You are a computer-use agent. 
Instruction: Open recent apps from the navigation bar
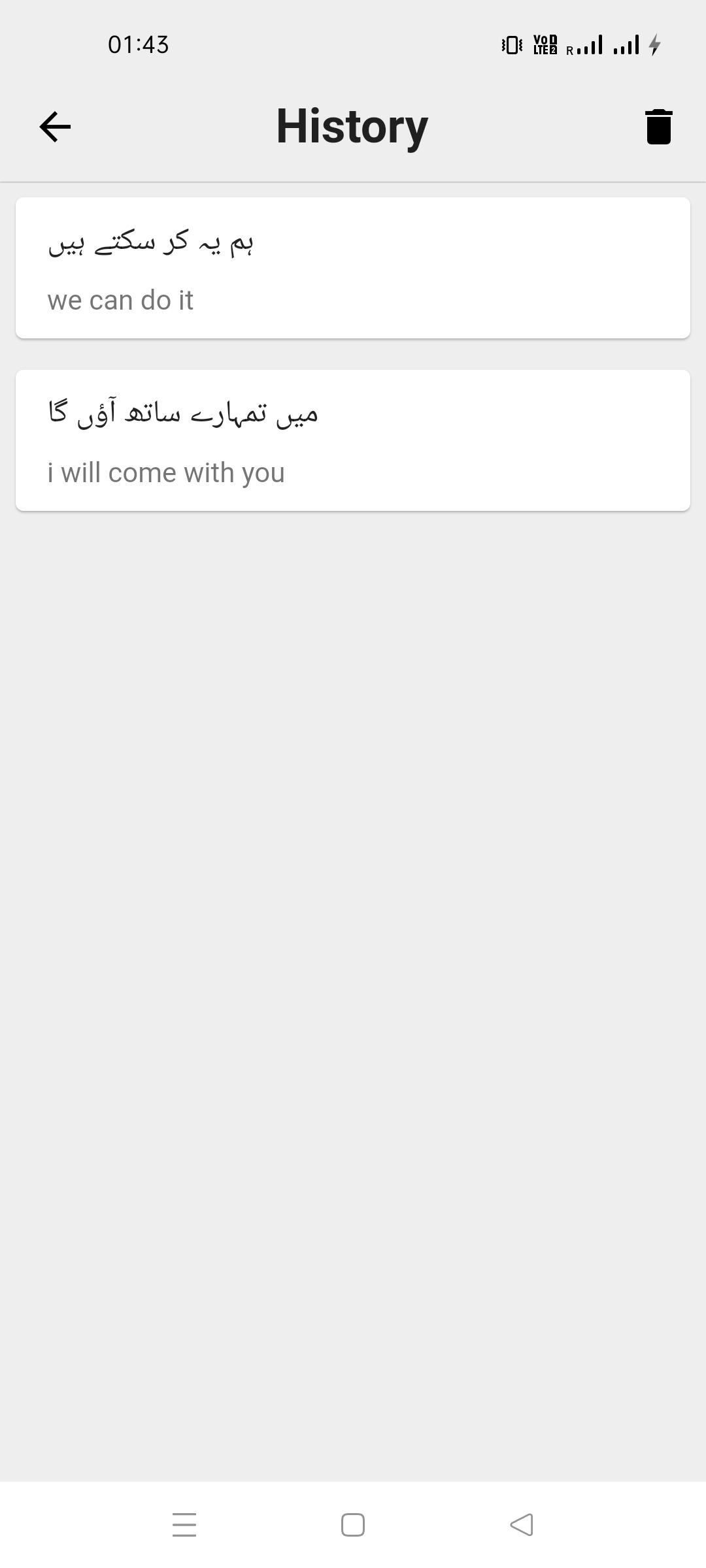pyautogui.click(x=184, y=1525)
